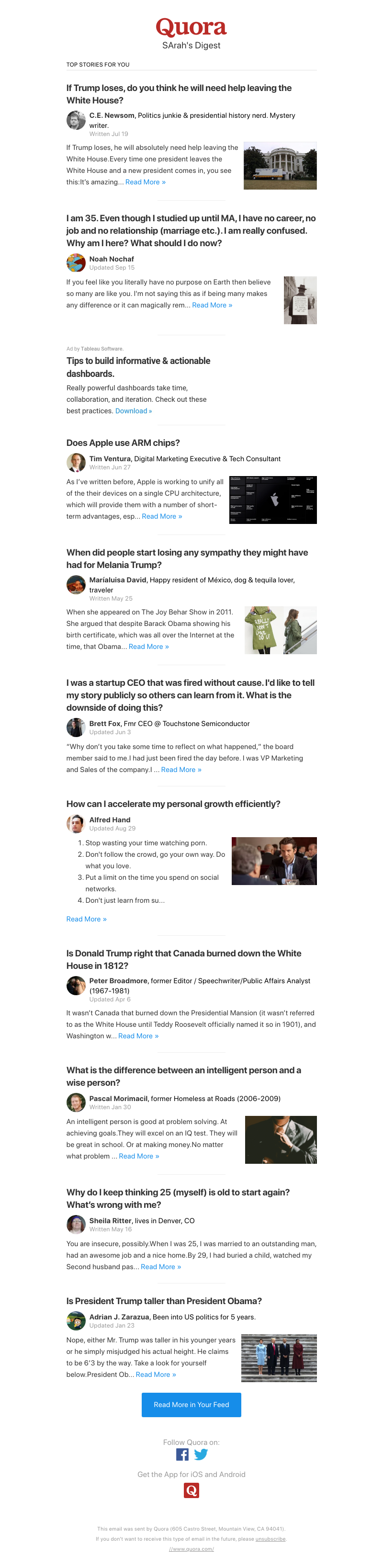Read more of Peter Broadmore's 1812 answer
The width and height of the screenshot is (383, 1568).
138,1036
